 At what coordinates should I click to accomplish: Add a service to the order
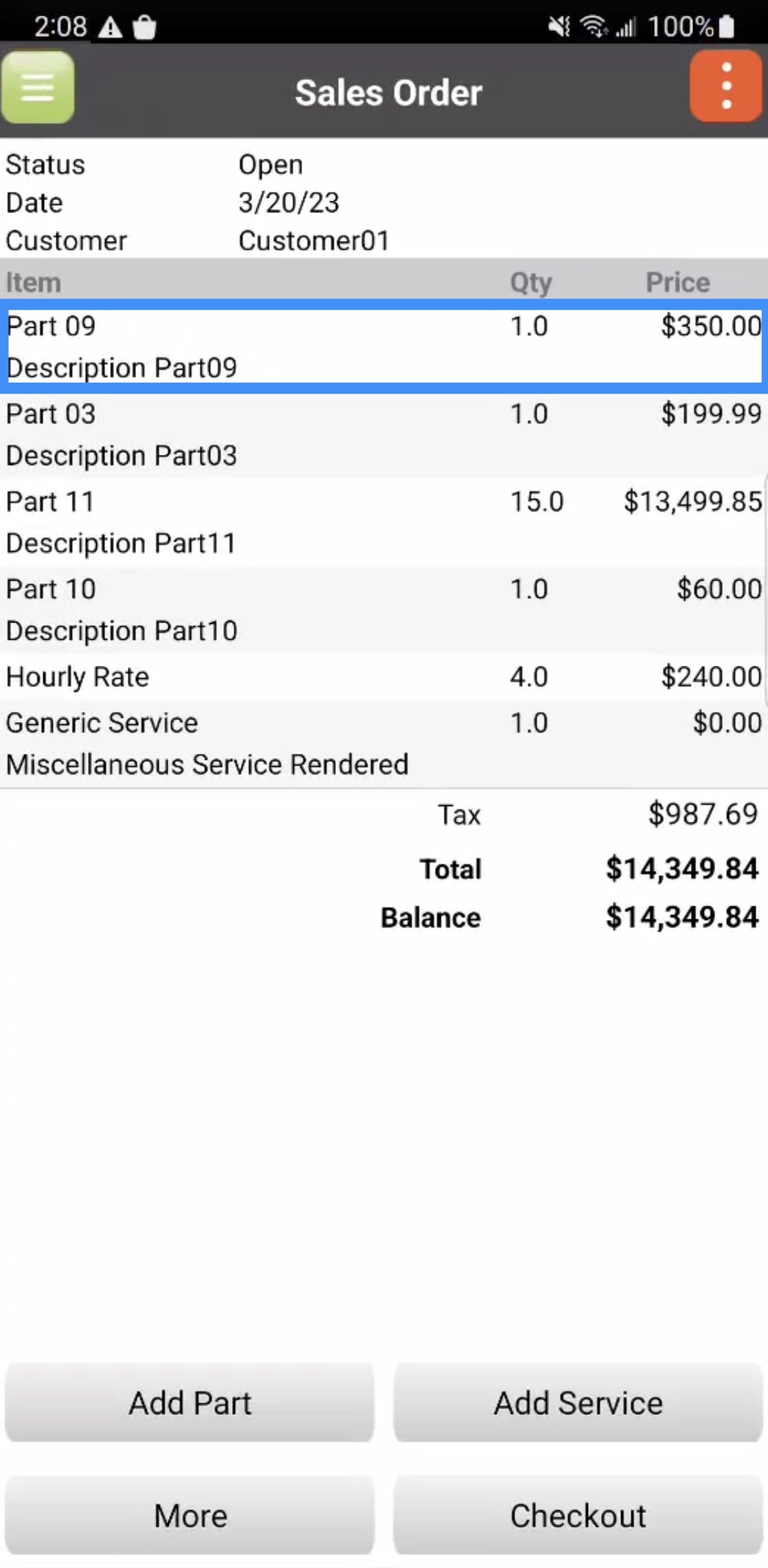(x=578, y=1402)
